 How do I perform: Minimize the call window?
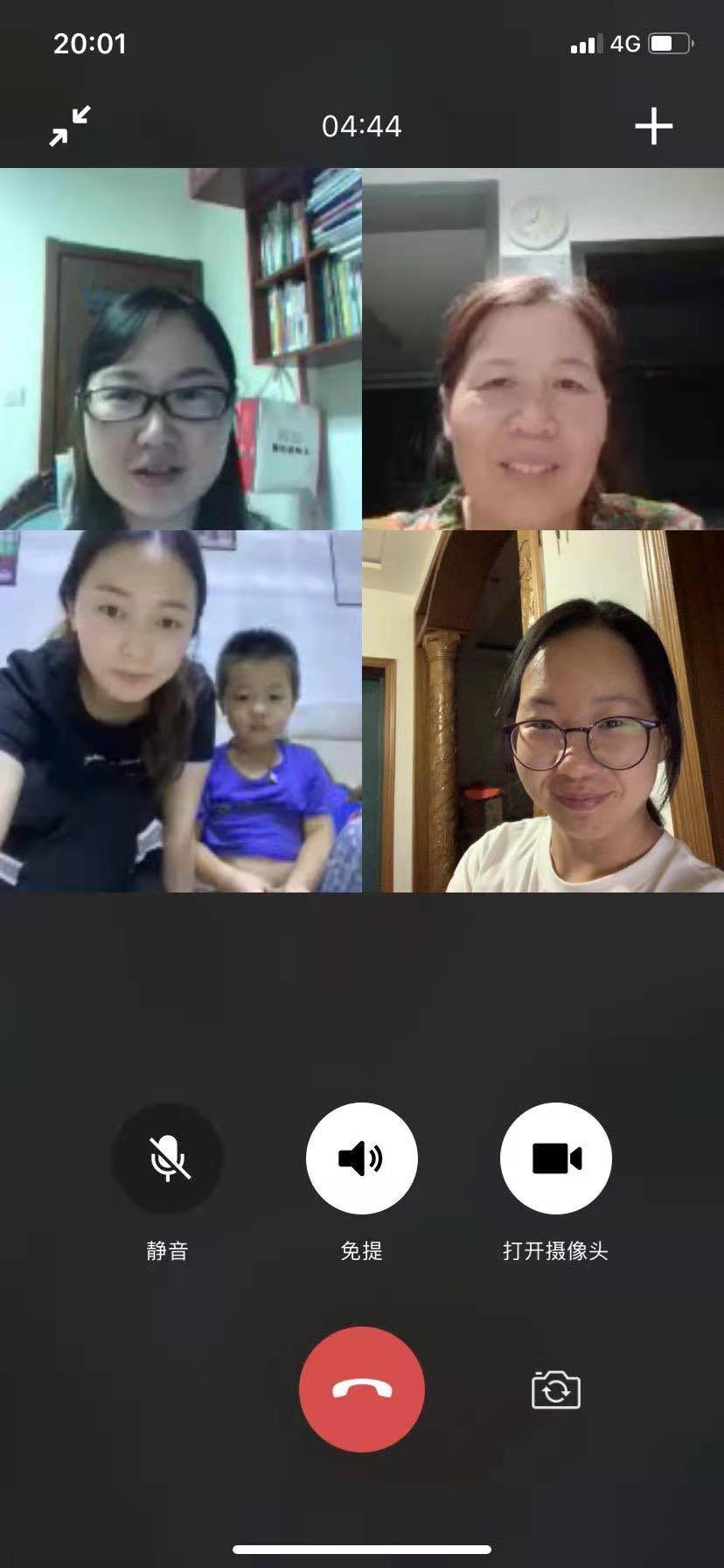click(70, 126)
